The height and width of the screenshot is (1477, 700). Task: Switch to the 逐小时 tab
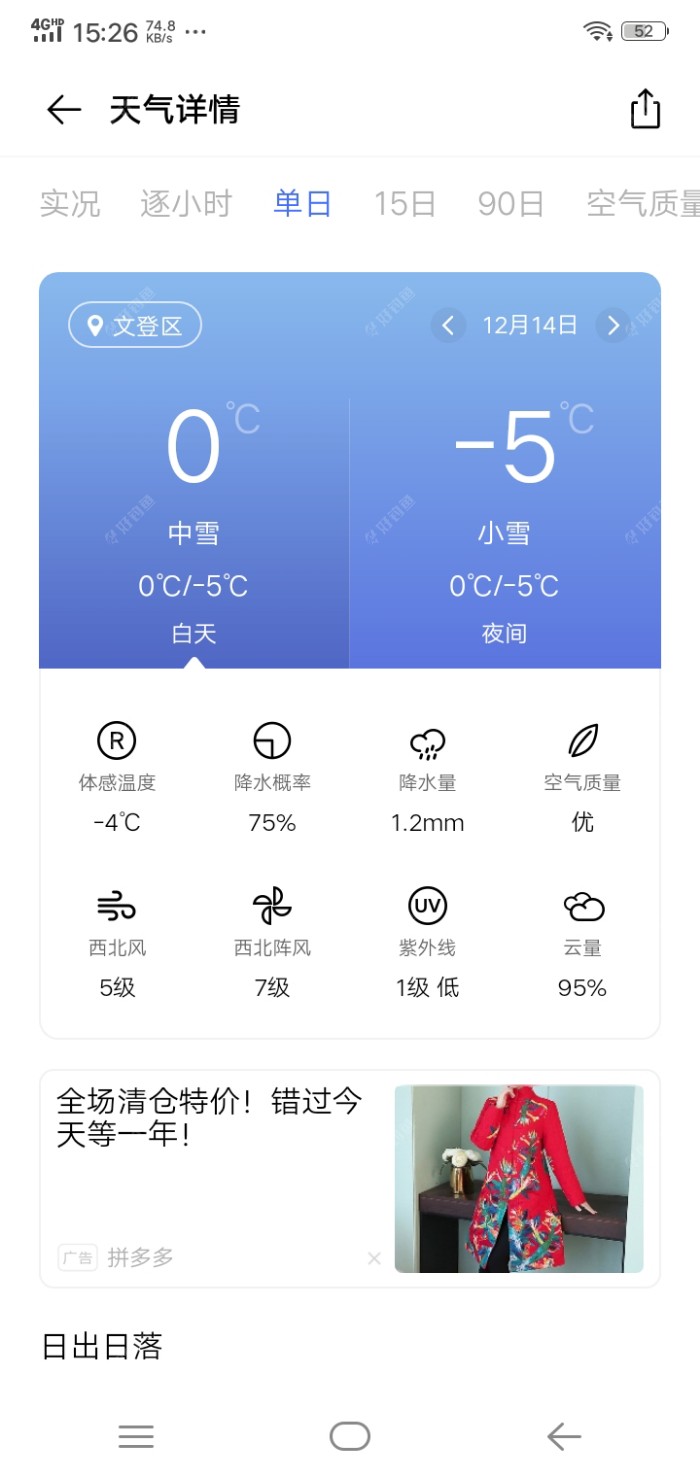pyautogui.click(x=186, y=204)
